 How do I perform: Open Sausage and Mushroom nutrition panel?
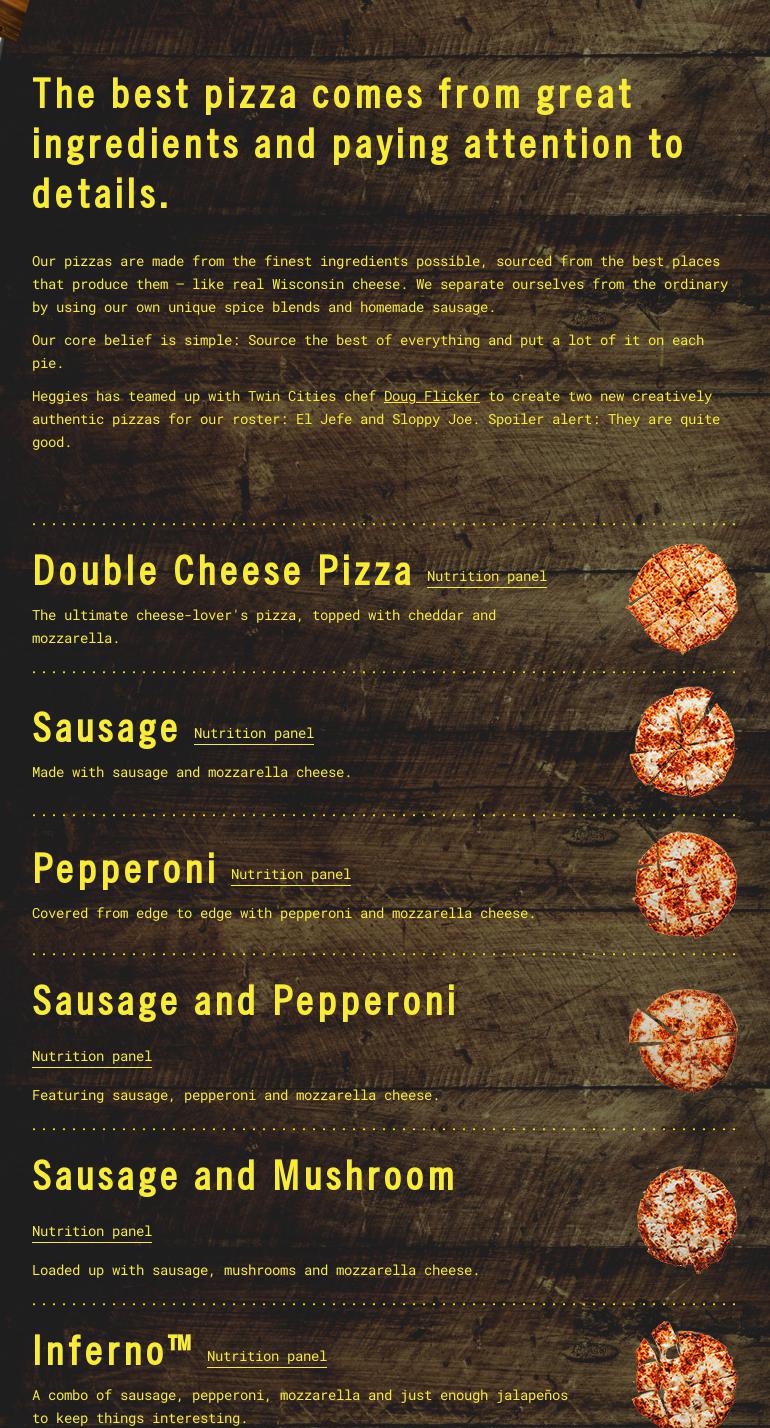(92, 1232)
